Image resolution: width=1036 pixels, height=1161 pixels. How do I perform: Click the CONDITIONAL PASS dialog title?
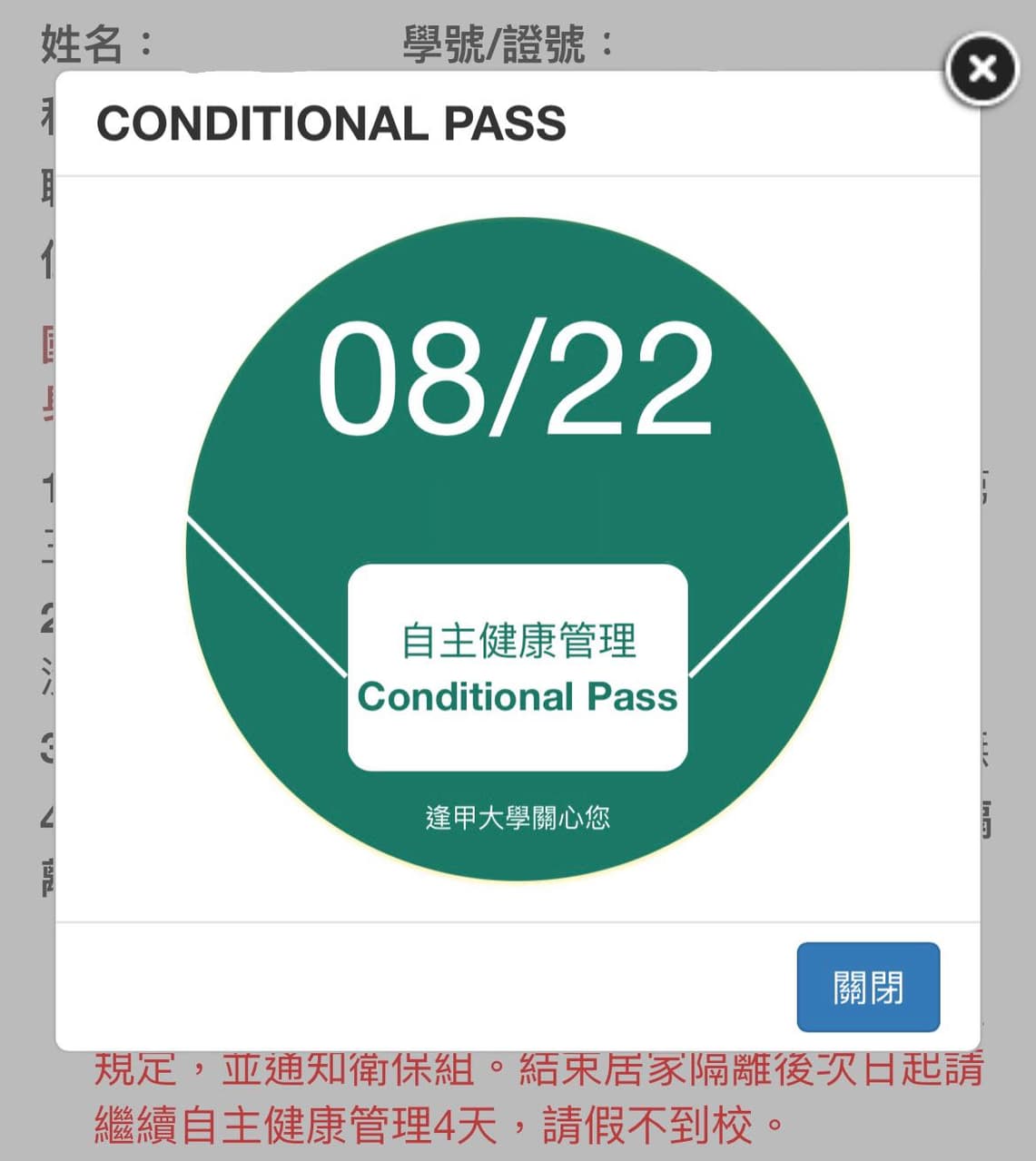pos(331,126)
